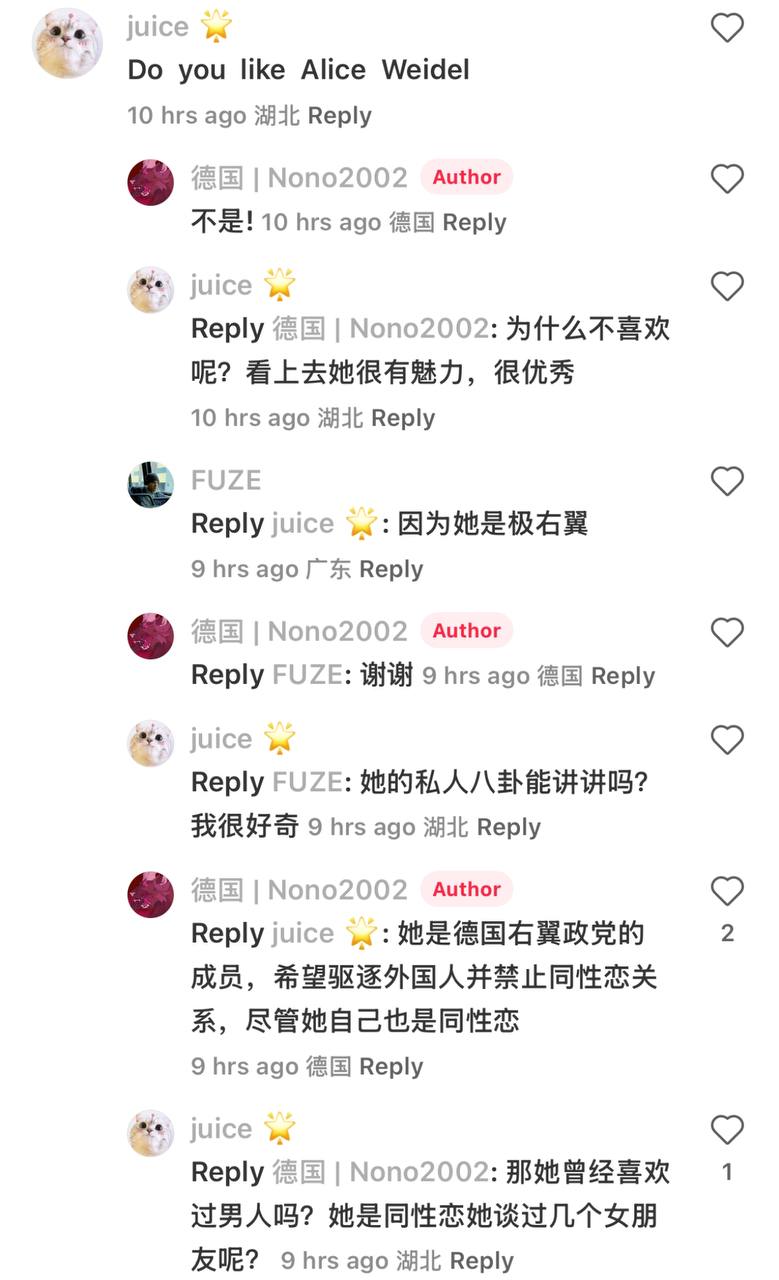Reply to FUZE's "因为她是极右翼" comment
This screenshot has width=779, height=1280.
[391, 569]
